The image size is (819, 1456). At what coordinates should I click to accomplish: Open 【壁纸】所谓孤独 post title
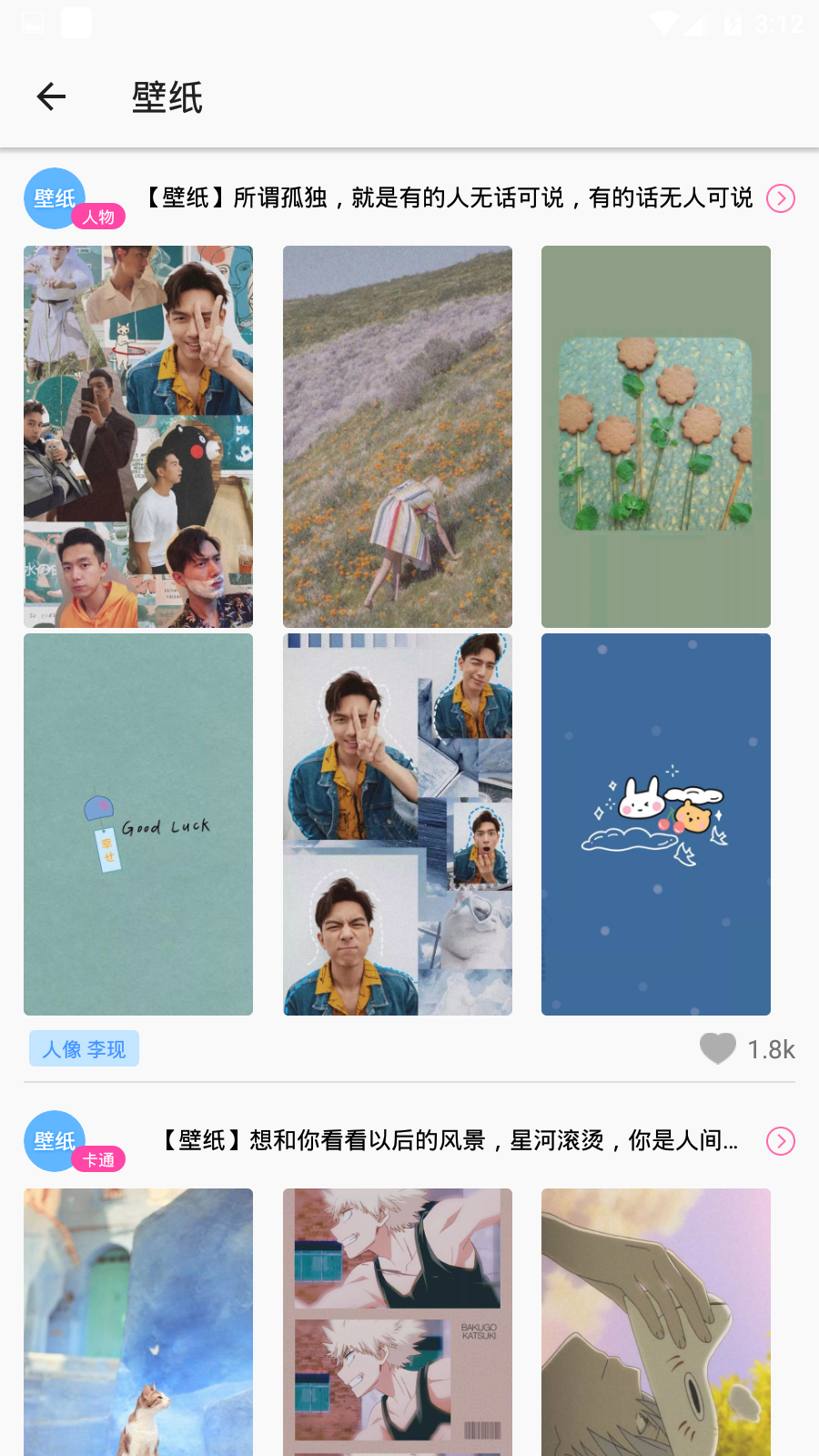(448, 198)
